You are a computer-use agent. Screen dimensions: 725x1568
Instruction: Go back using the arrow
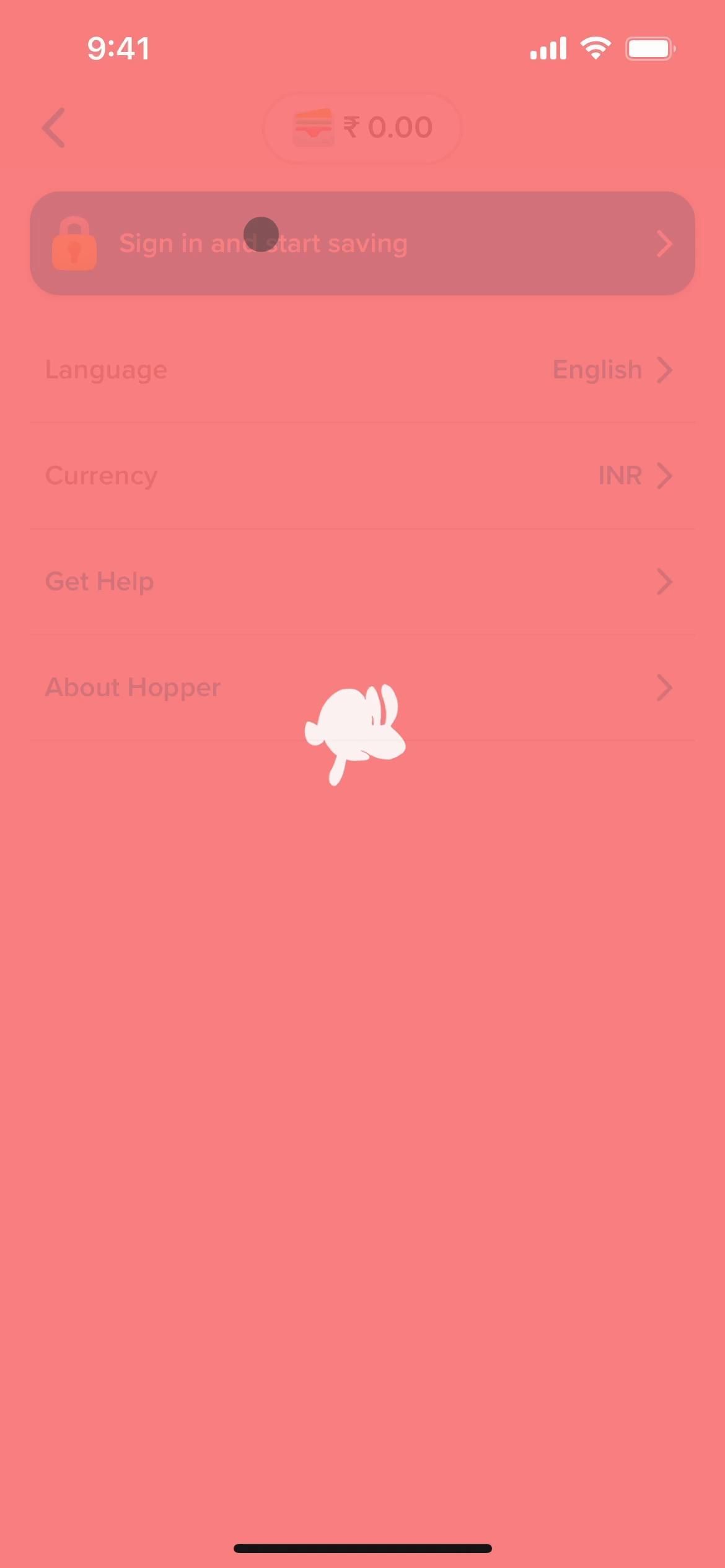pos(54,128)
